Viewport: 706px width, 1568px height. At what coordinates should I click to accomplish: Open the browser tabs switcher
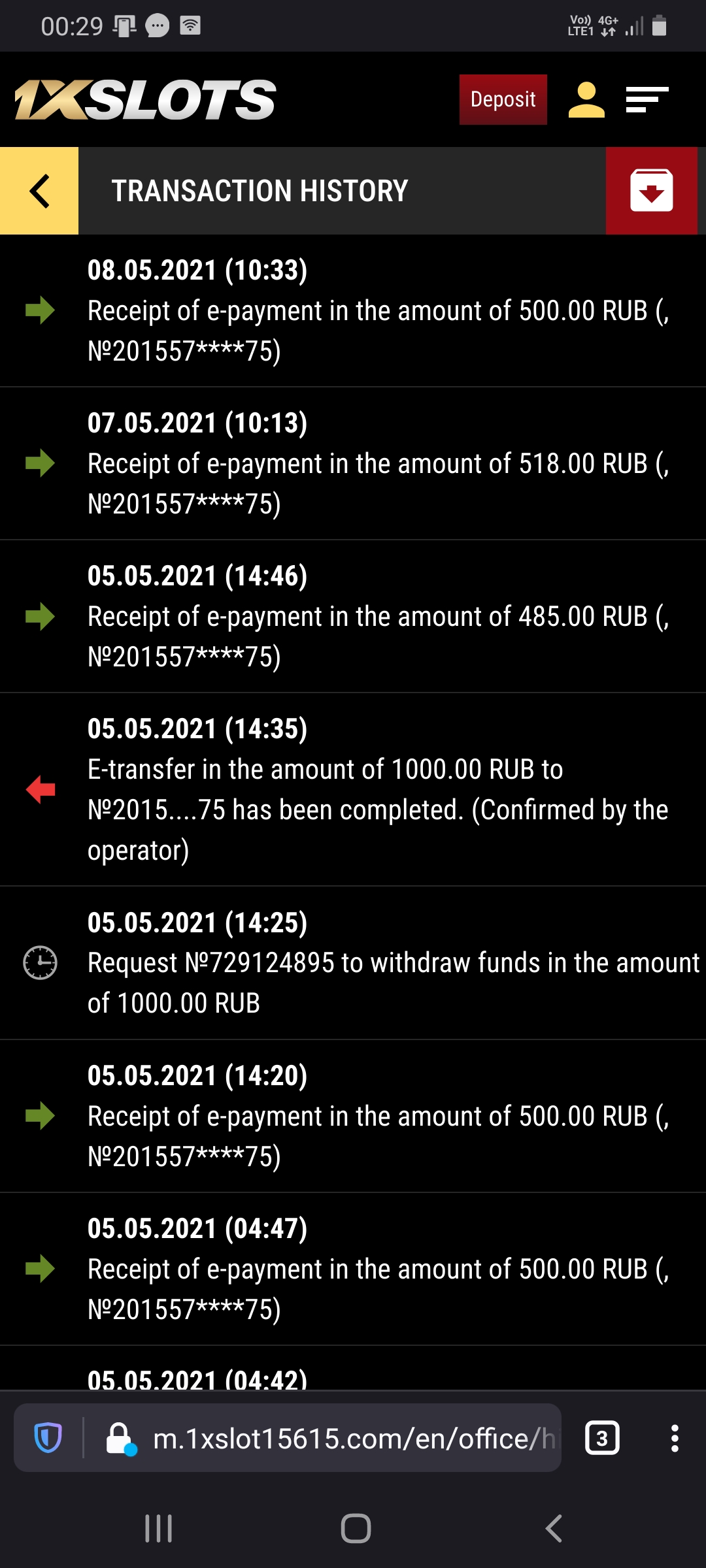tap(602, 1438)
